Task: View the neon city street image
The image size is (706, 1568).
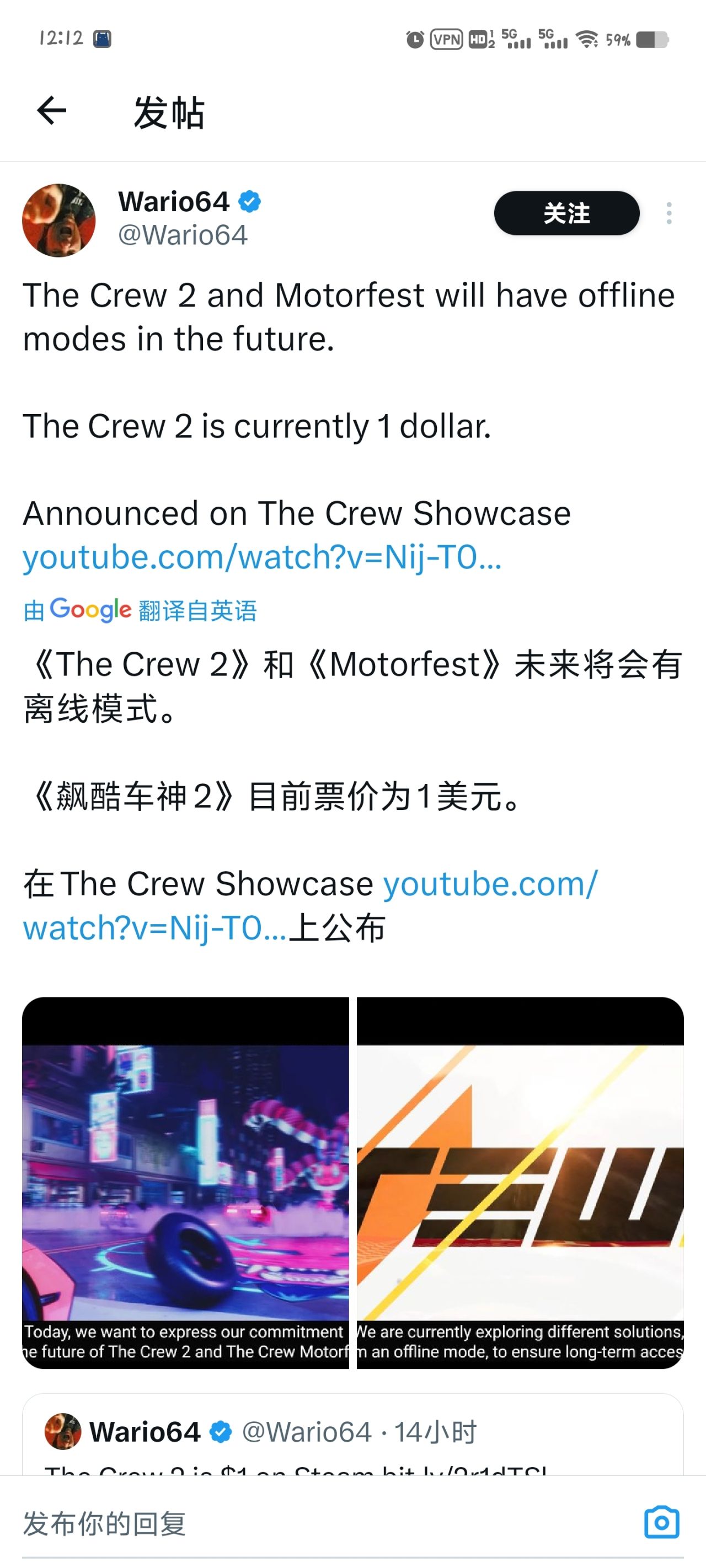Action: pyautogui.click(x=186, y=1182)
